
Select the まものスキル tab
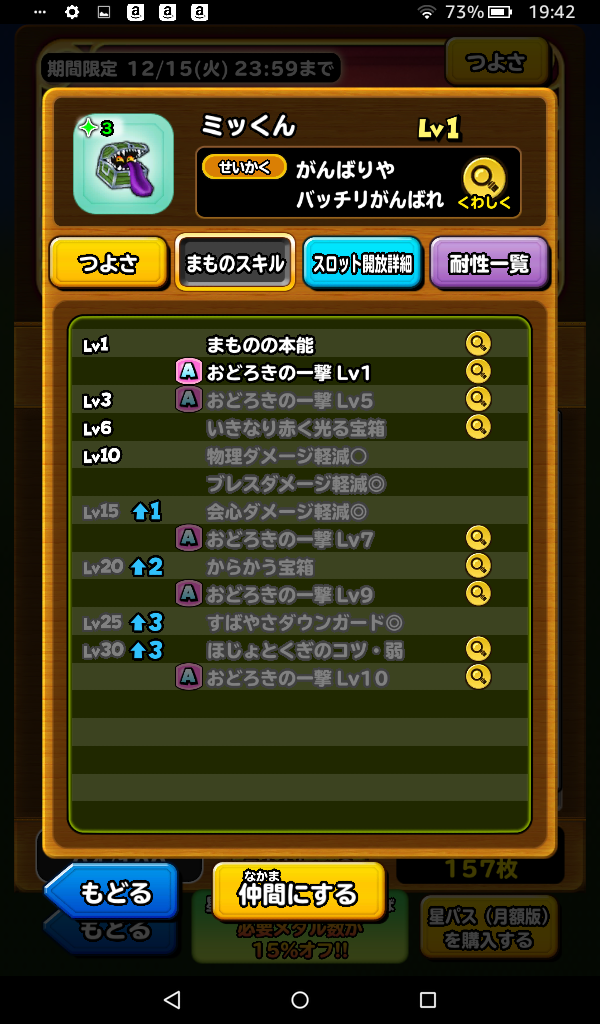tap(235, 264)
